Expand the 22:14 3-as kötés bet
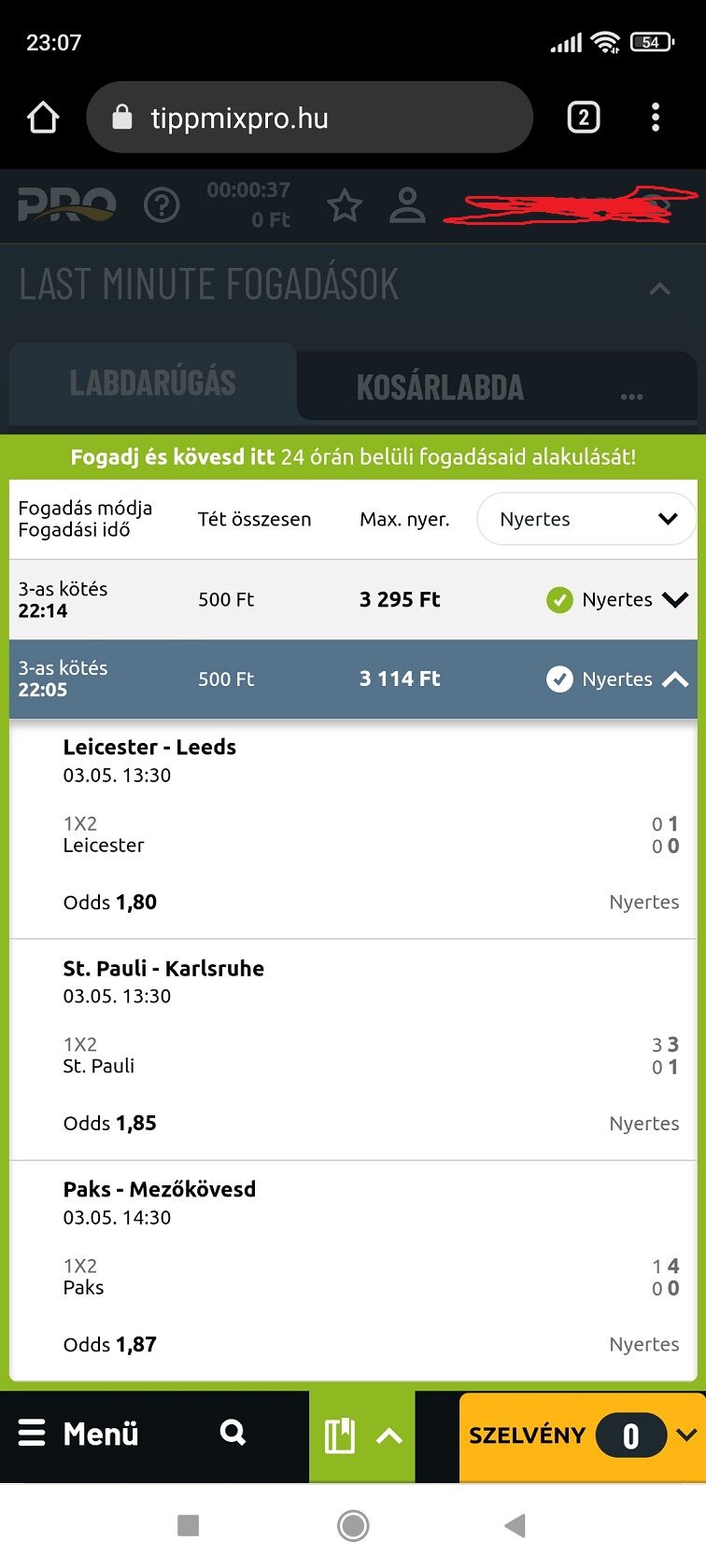This screenshot has height=1568, width=706. point(674,599)
